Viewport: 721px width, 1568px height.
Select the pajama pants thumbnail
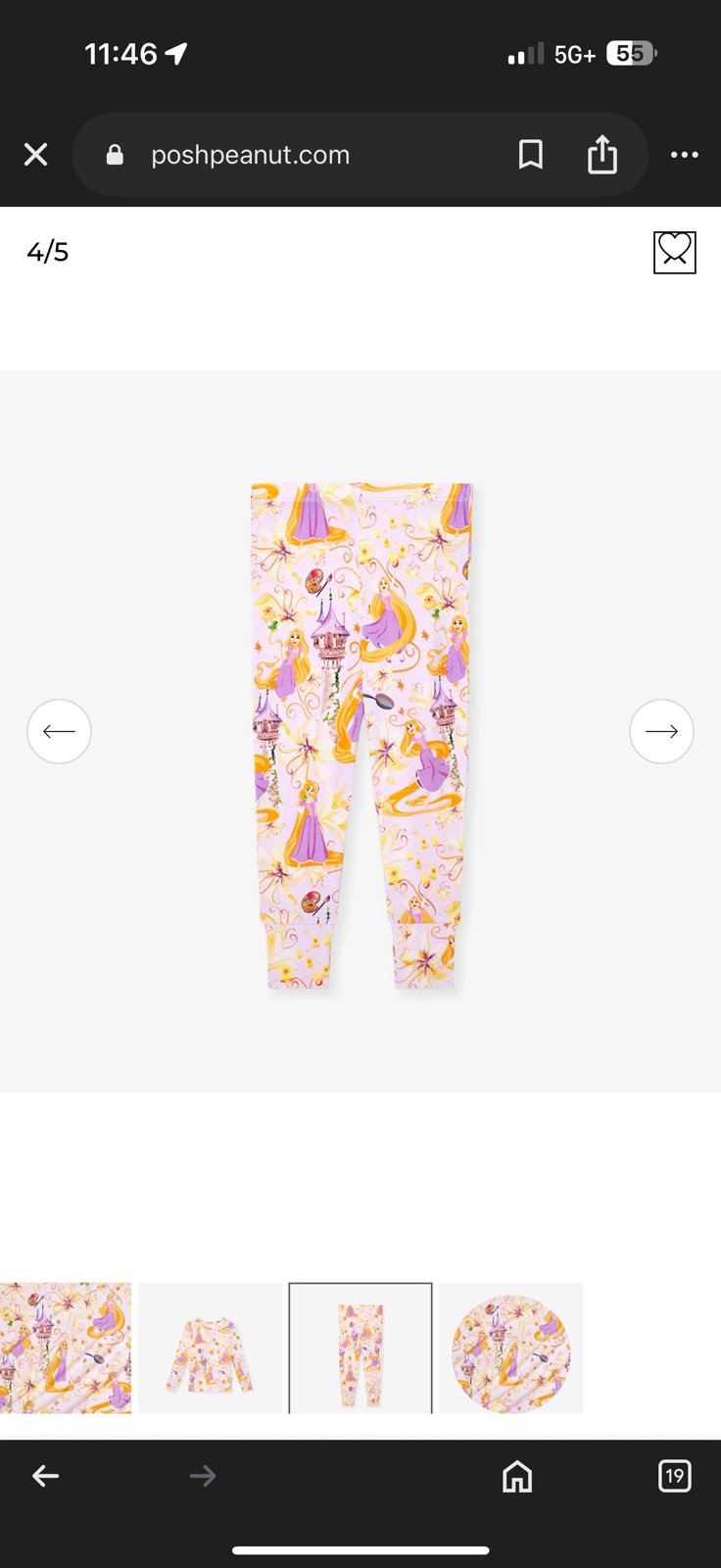360,1347
